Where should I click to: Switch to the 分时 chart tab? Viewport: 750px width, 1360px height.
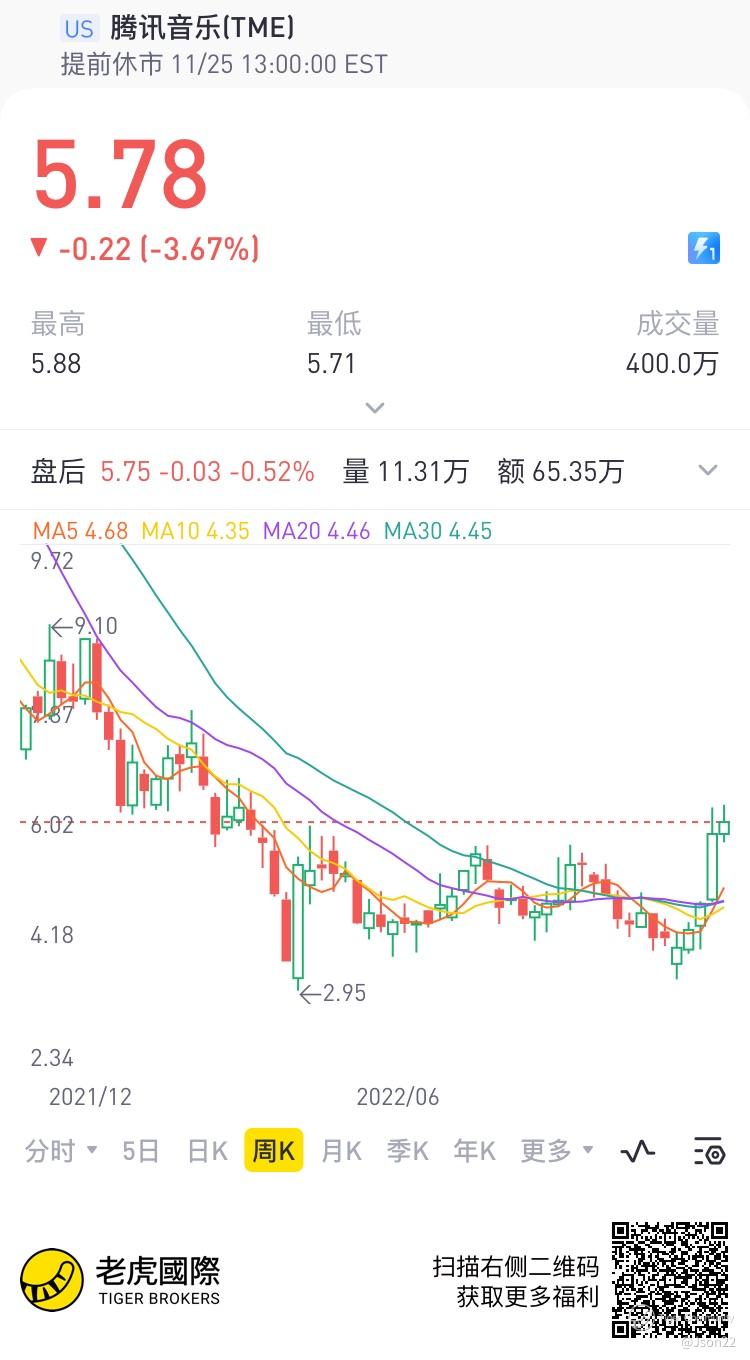pyautogui.click(x=60, y=1151)
